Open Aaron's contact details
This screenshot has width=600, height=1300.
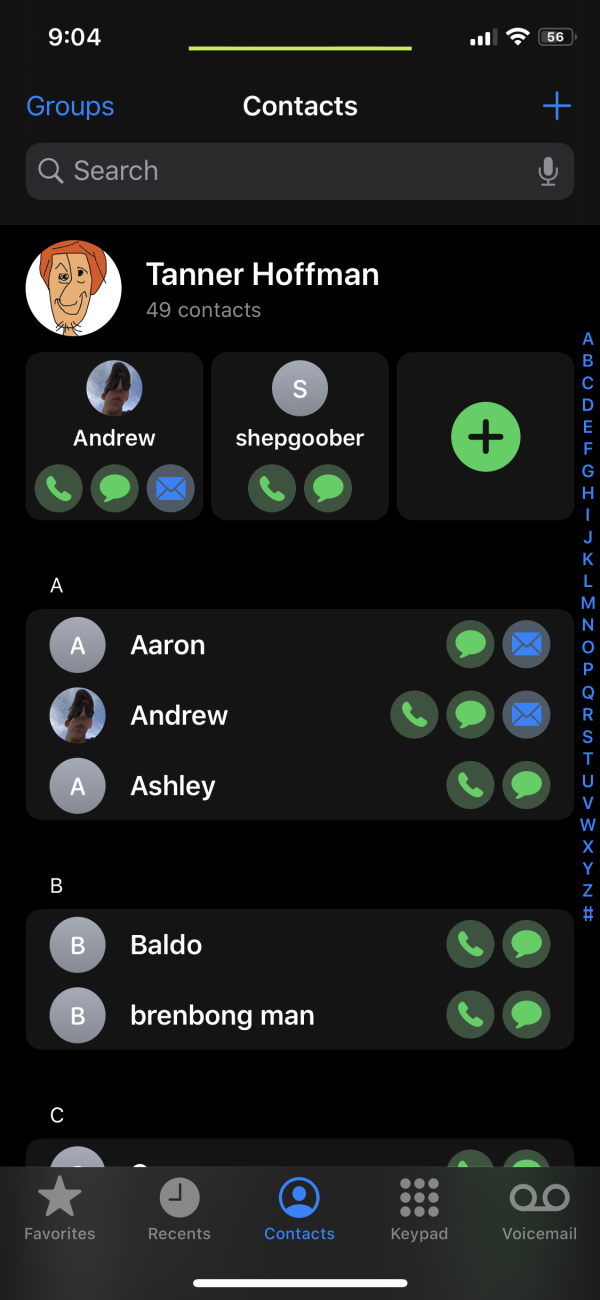pos(168,645)
